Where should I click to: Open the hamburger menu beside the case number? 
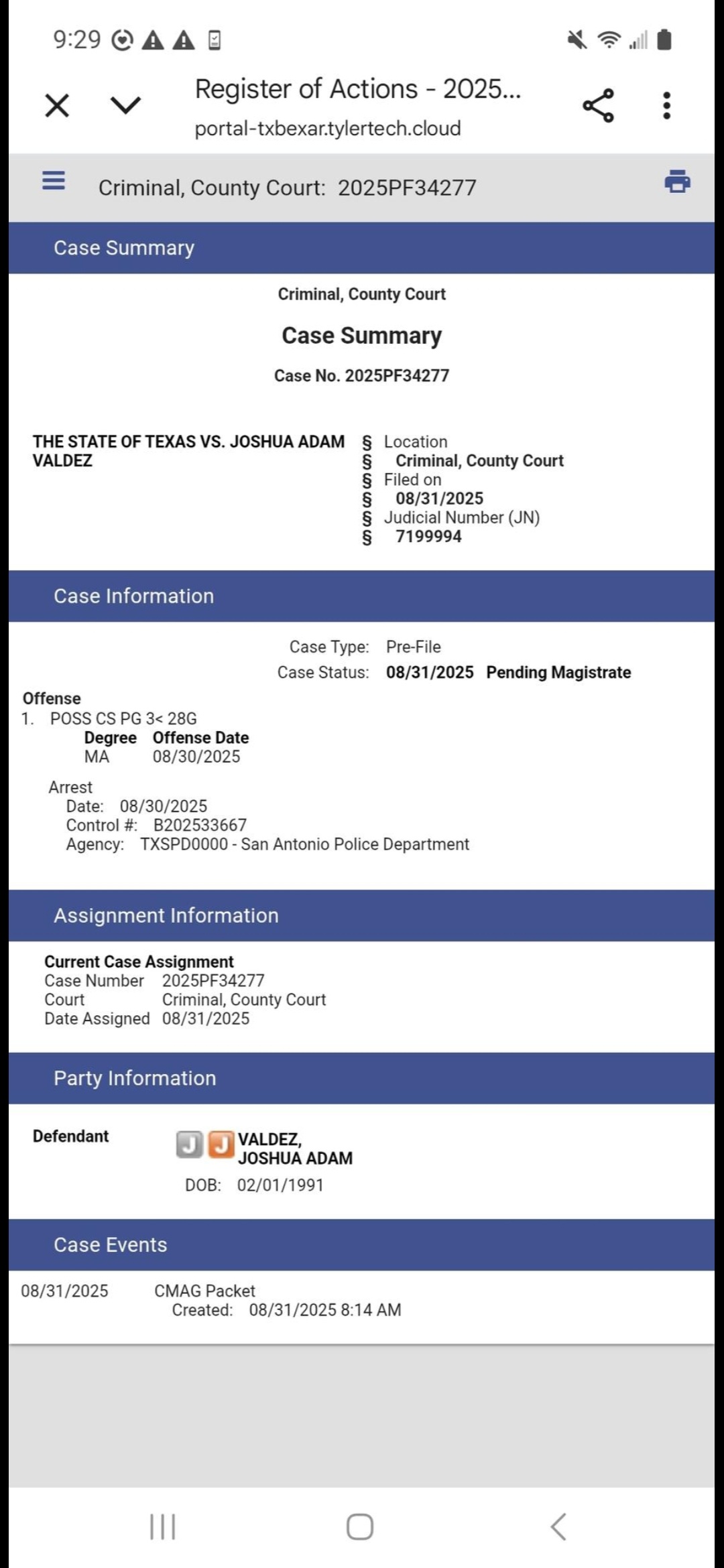54,180
